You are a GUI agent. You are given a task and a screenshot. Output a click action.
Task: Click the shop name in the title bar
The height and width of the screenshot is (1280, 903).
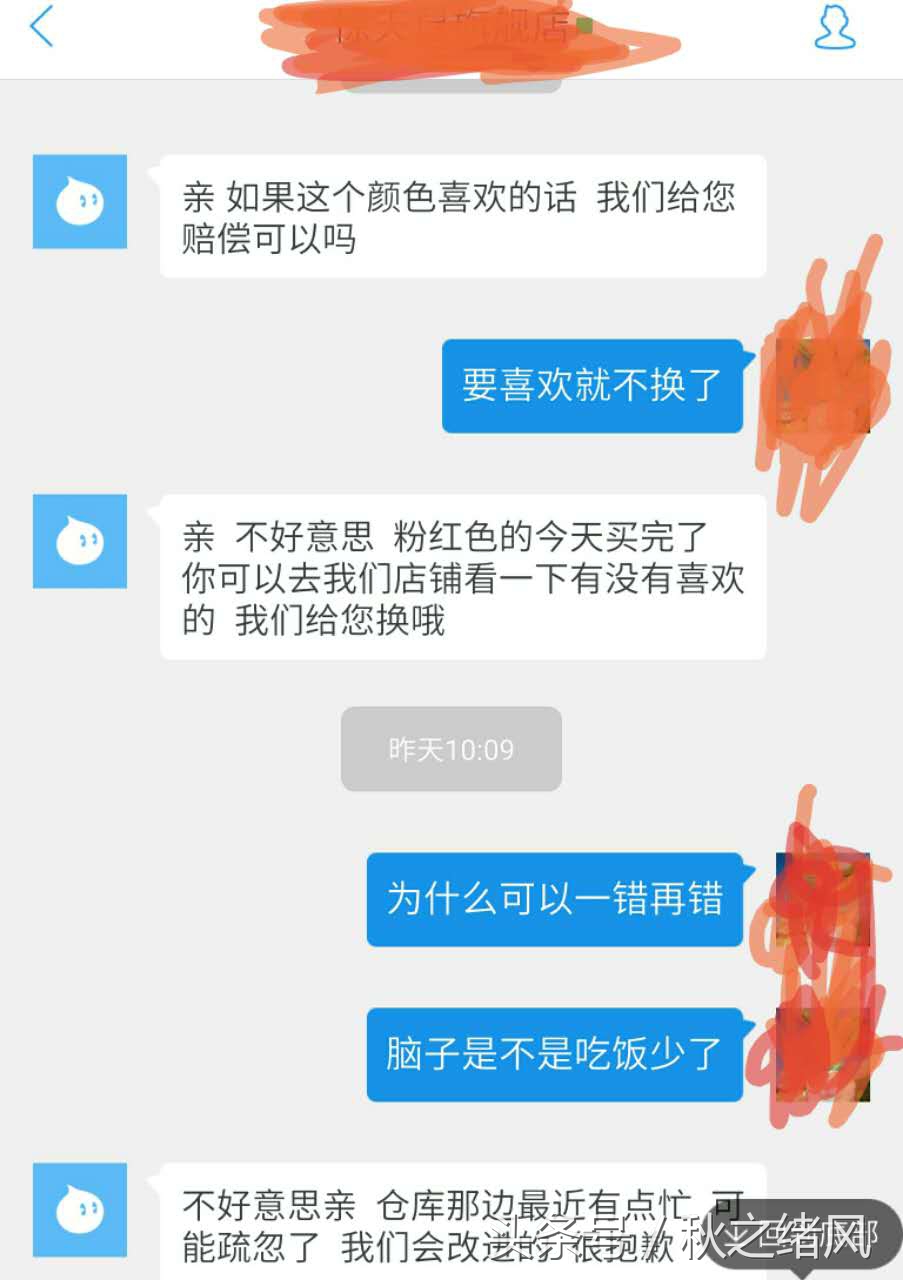click(451, 30)
